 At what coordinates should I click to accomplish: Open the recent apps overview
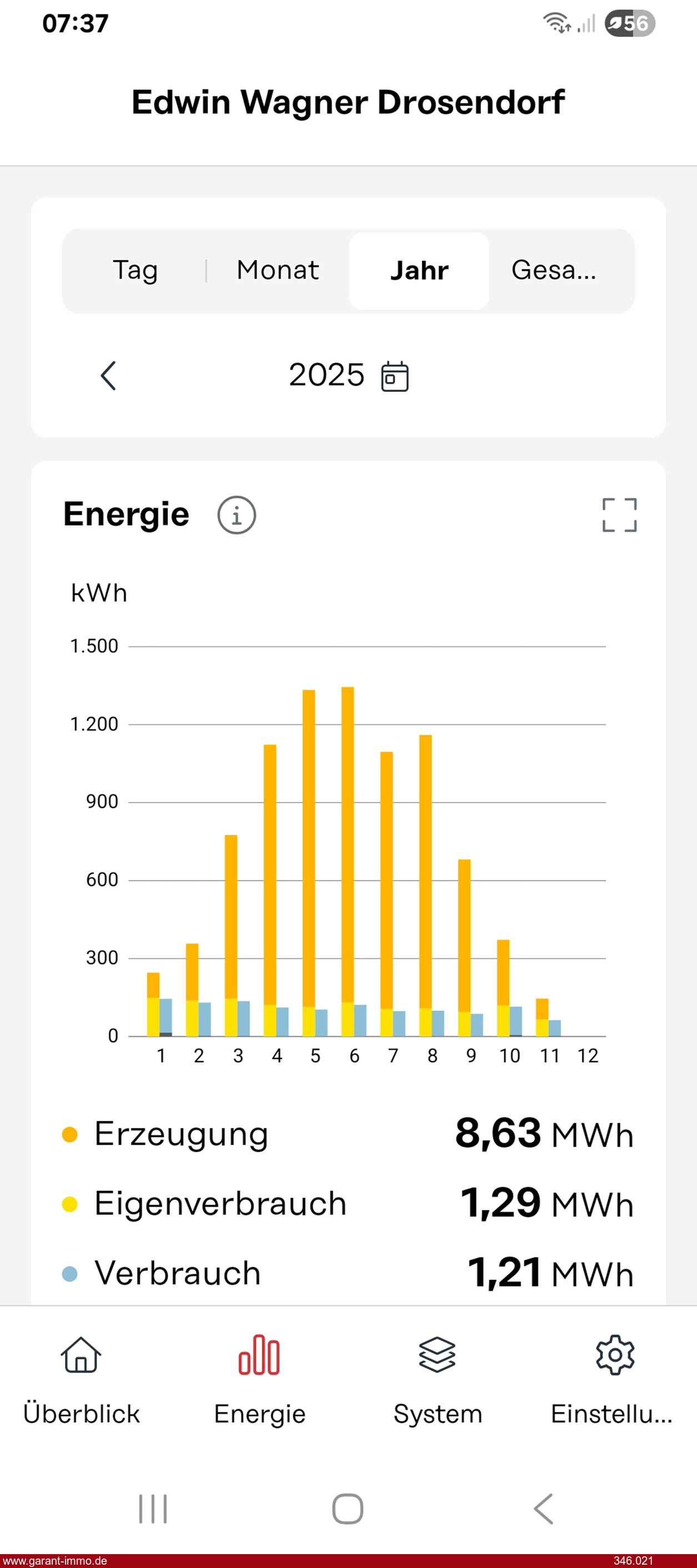point(153,1509)
